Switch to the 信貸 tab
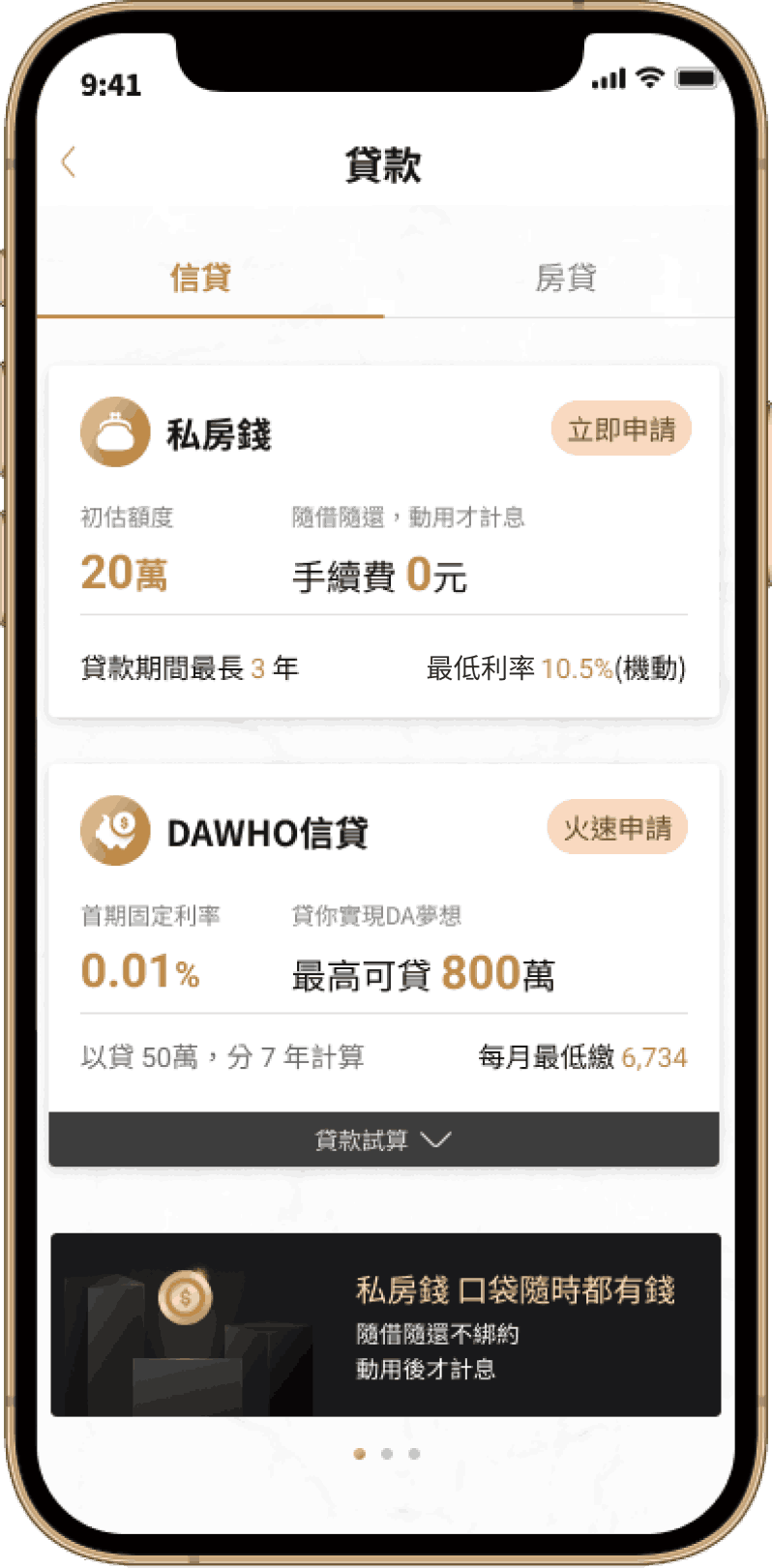 coord(200,279)
